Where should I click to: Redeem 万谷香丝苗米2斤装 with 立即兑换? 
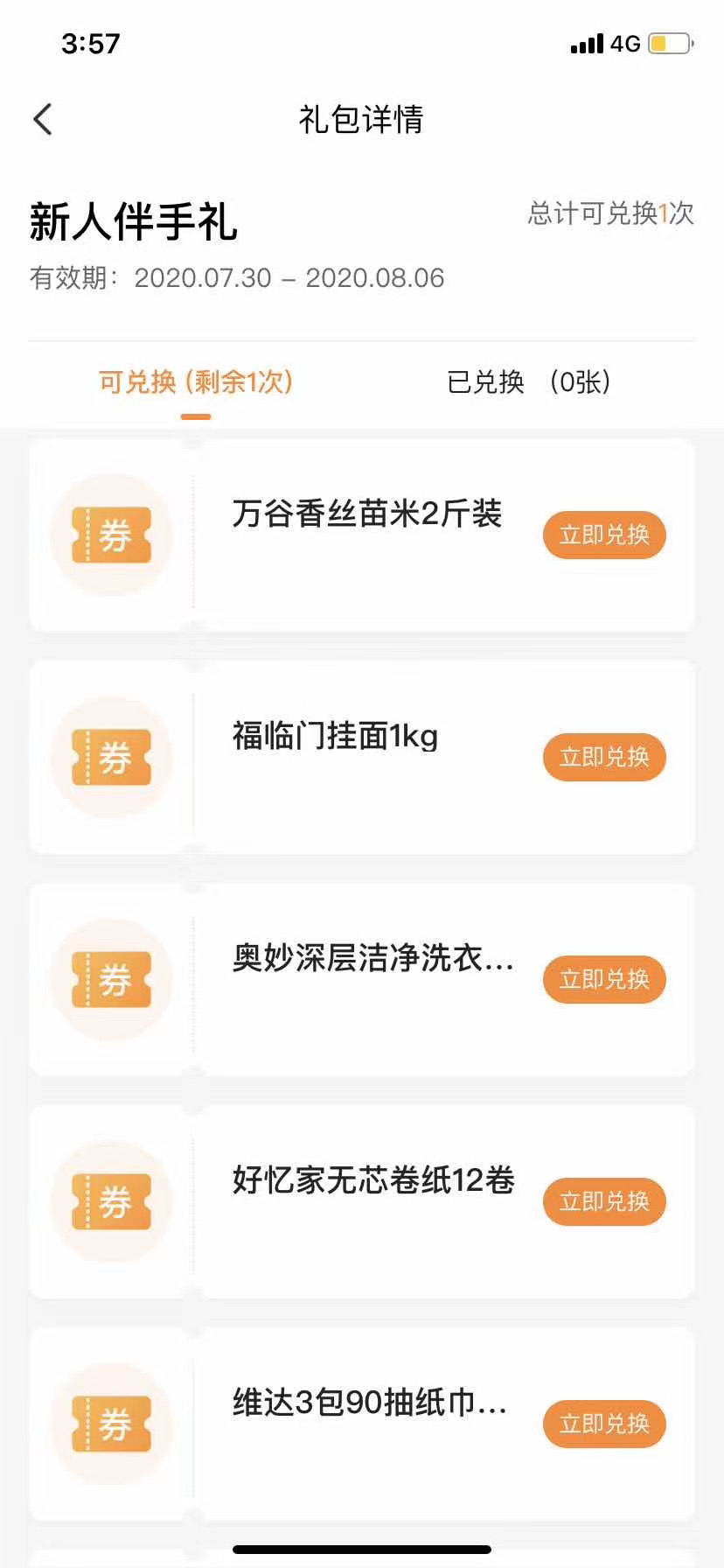(604, 535)
